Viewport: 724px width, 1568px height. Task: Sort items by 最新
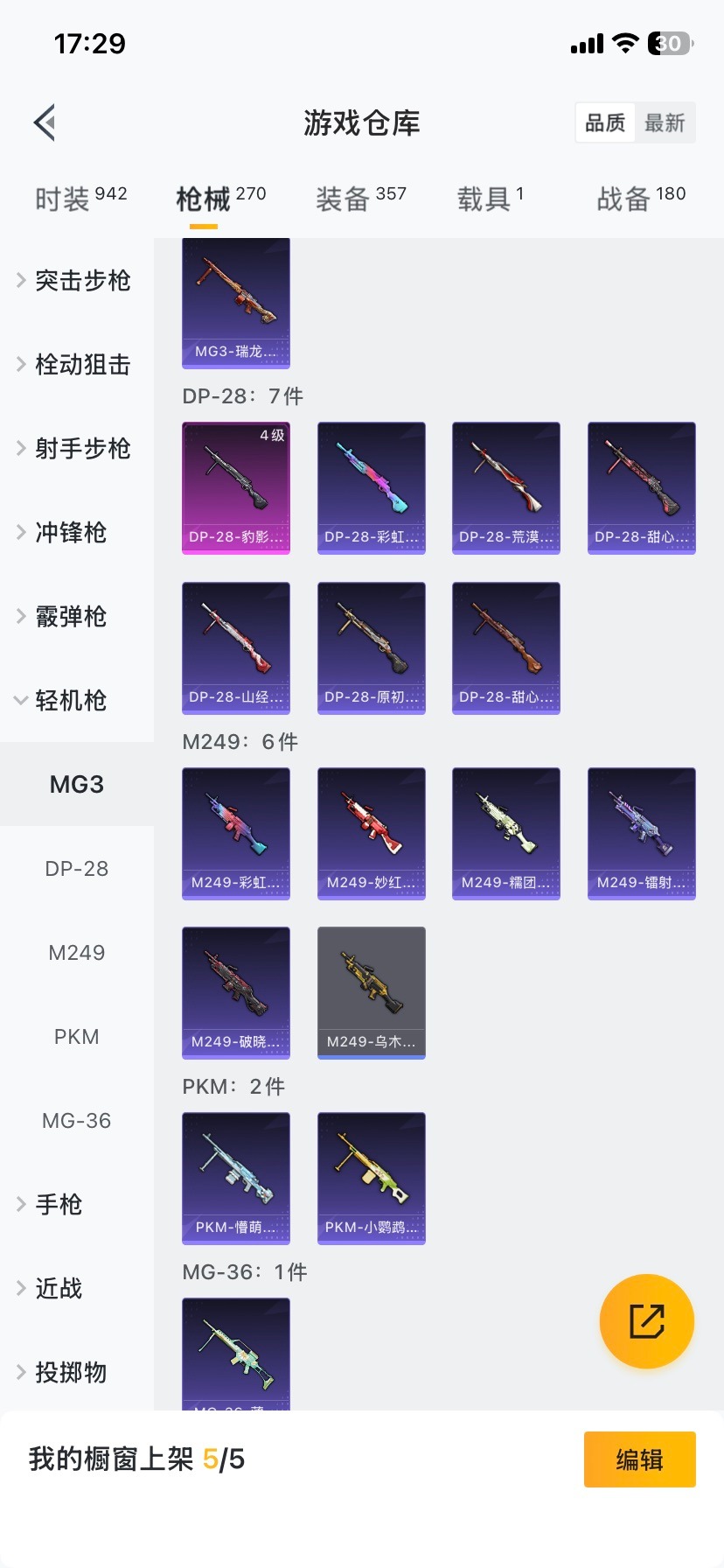click(x=665, y=122)
